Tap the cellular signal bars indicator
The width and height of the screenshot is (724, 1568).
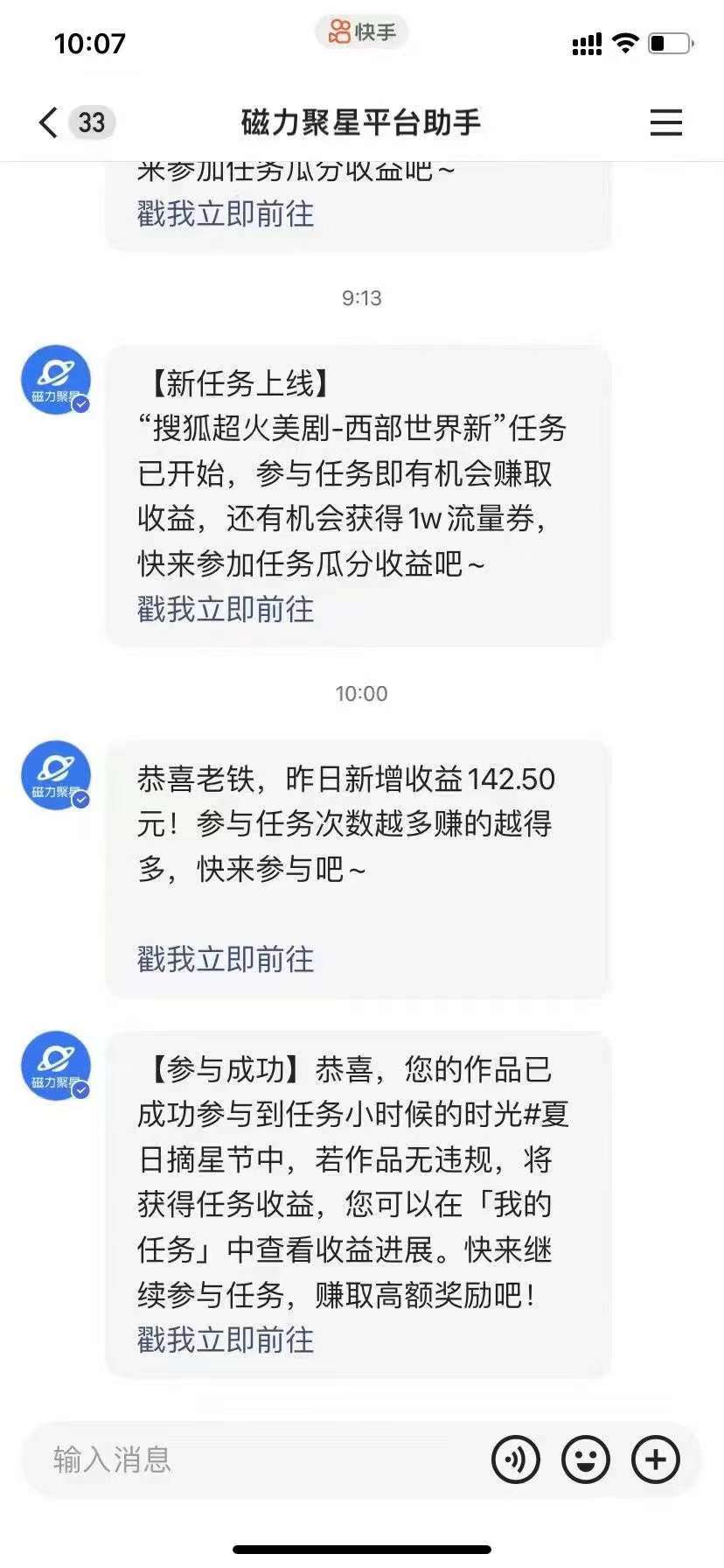point(588,42)
